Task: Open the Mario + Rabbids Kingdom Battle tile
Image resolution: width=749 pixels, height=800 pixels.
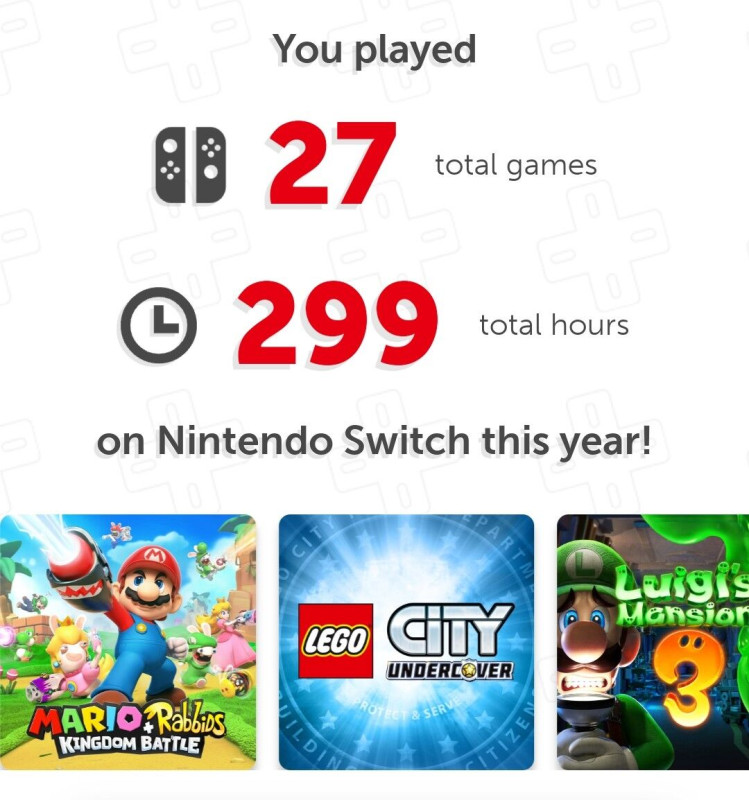Action: click(x=128, y=642)
